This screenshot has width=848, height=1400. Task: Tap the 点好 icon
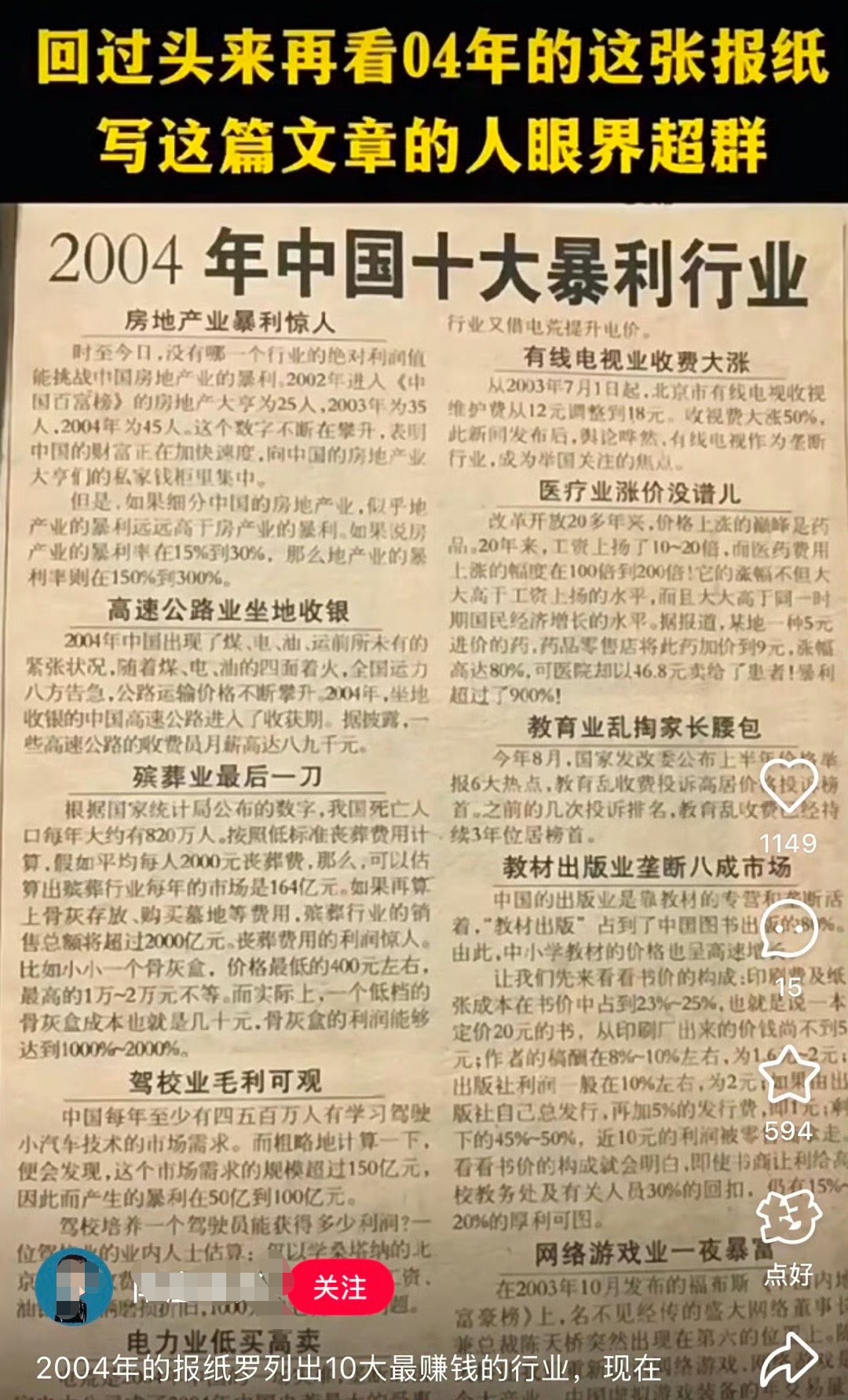[788, 1218]
